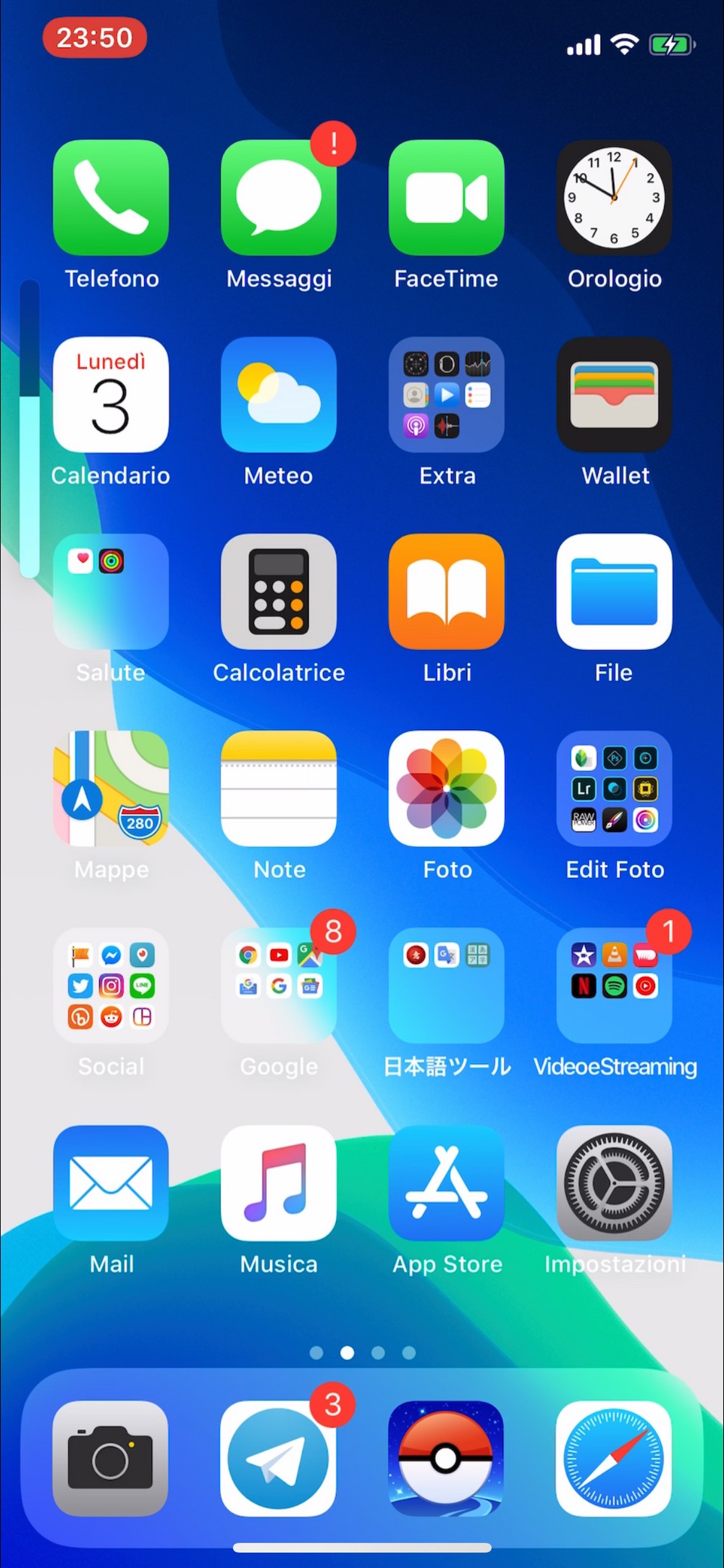Open the Edit Foto folder
Image resolution: width=724 pixels, height=1568 pixels.
tap(614, 789)
